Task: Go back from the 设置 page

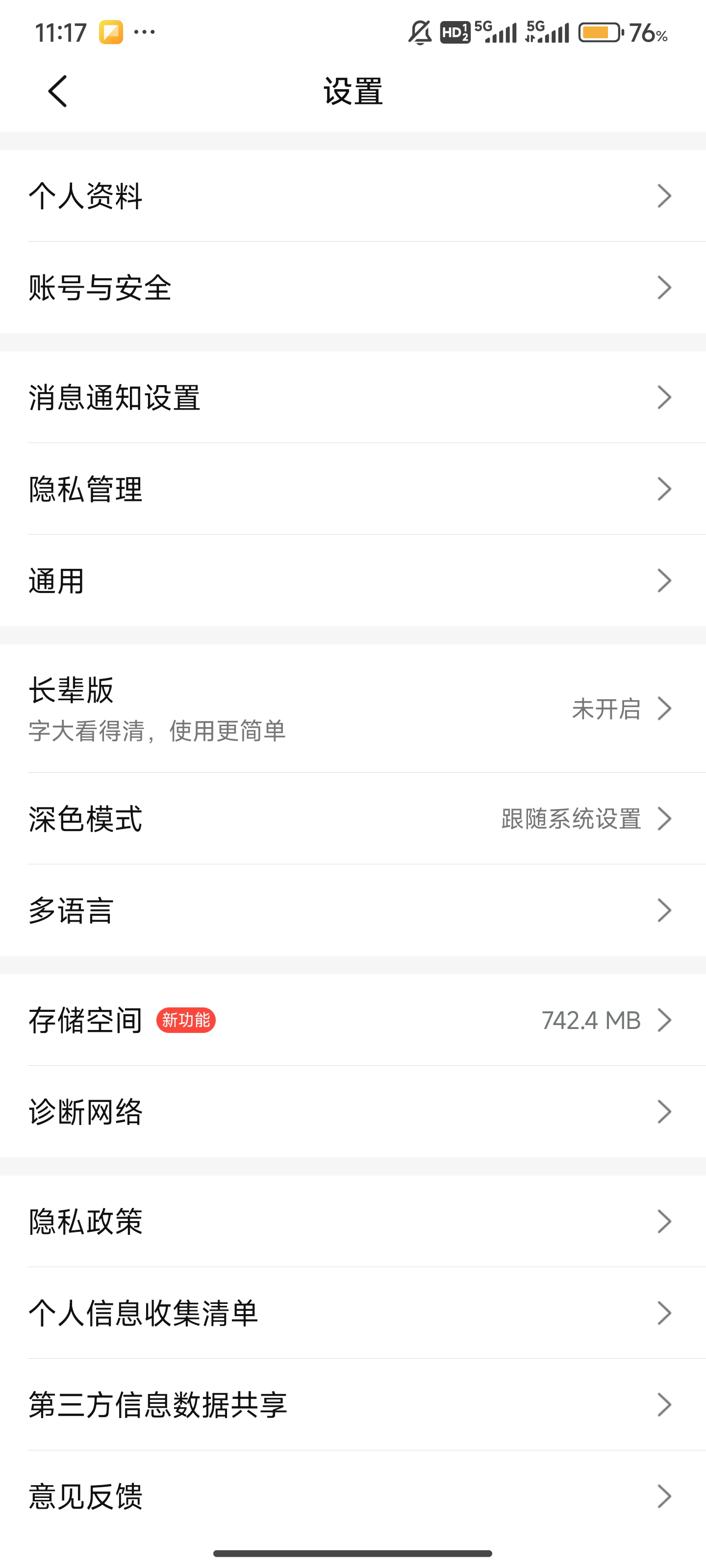Action: [x=58, y=91]
